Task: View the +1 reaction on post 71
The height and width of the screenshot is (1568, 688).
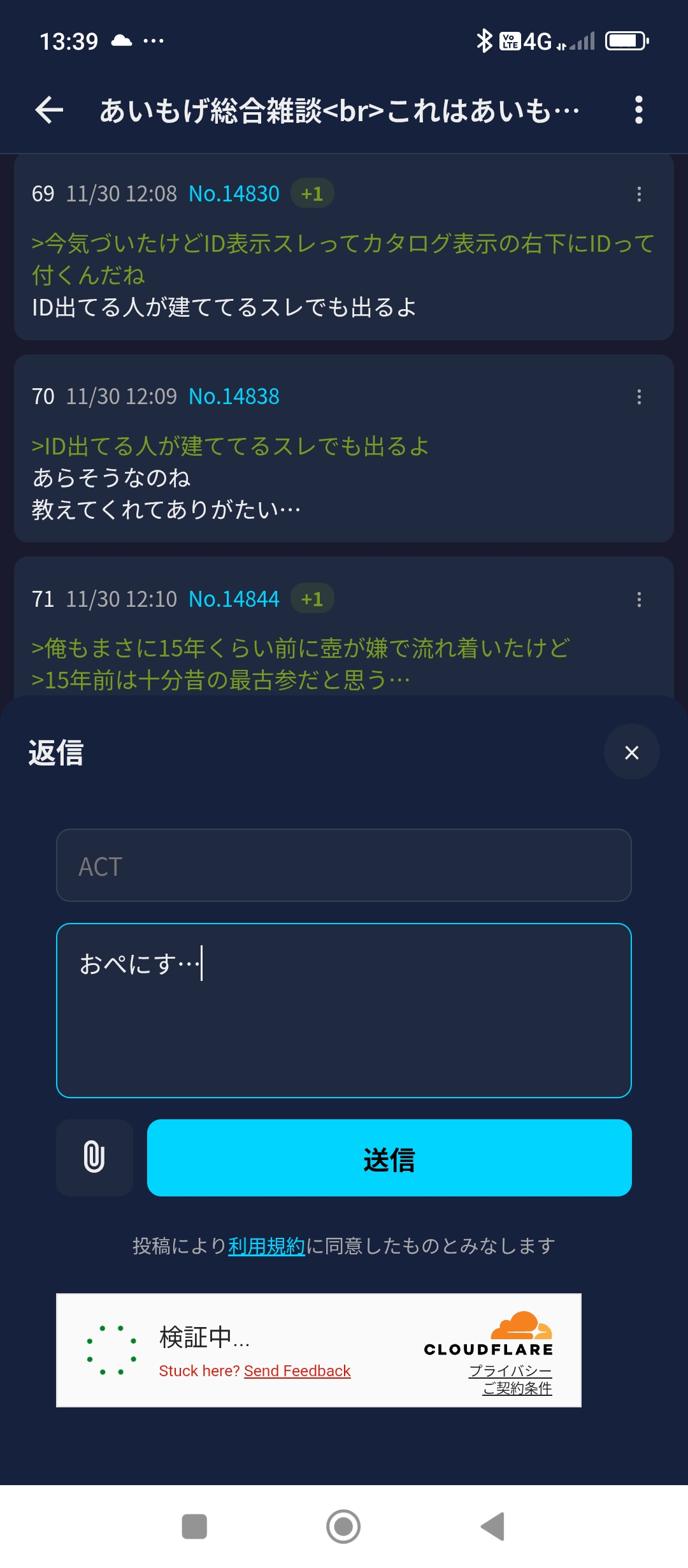Action: coord(312,599)
